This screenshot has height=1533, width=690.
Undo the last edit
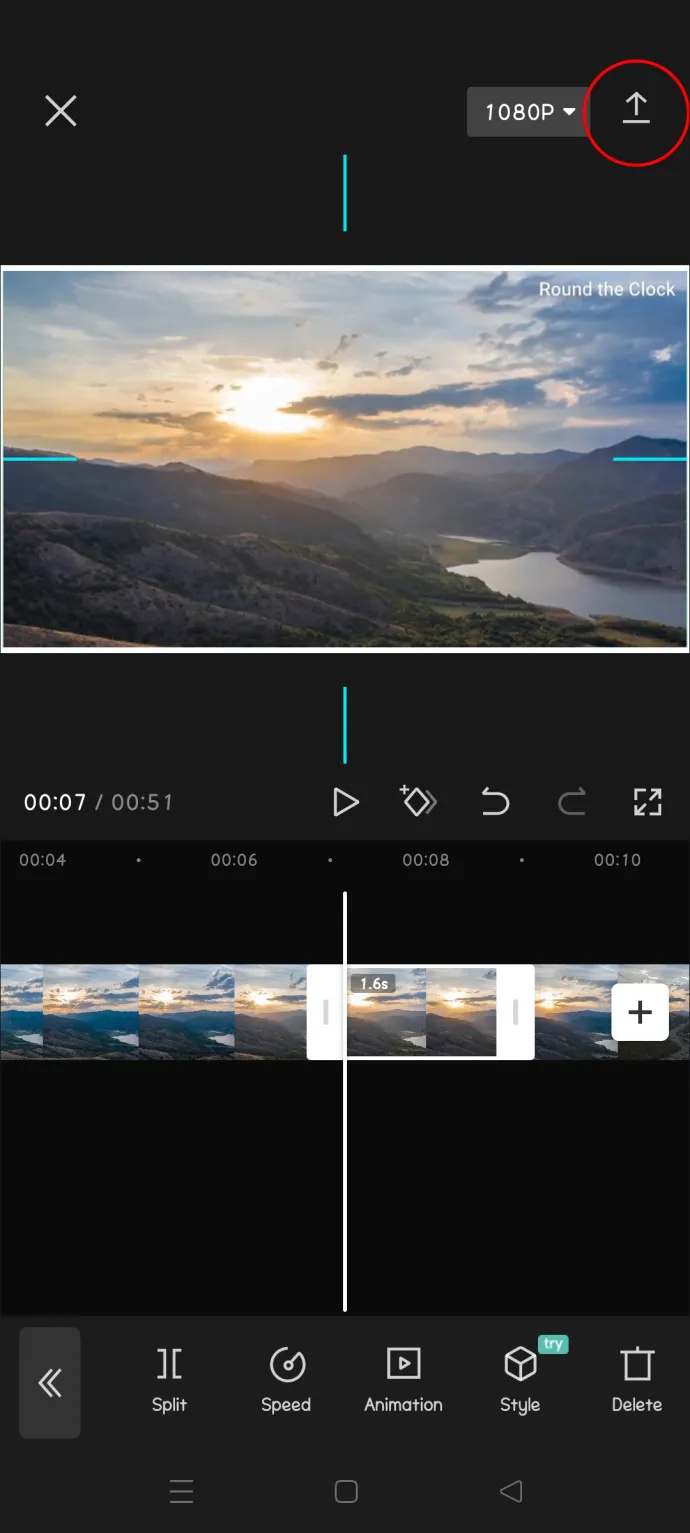(495, 802)
